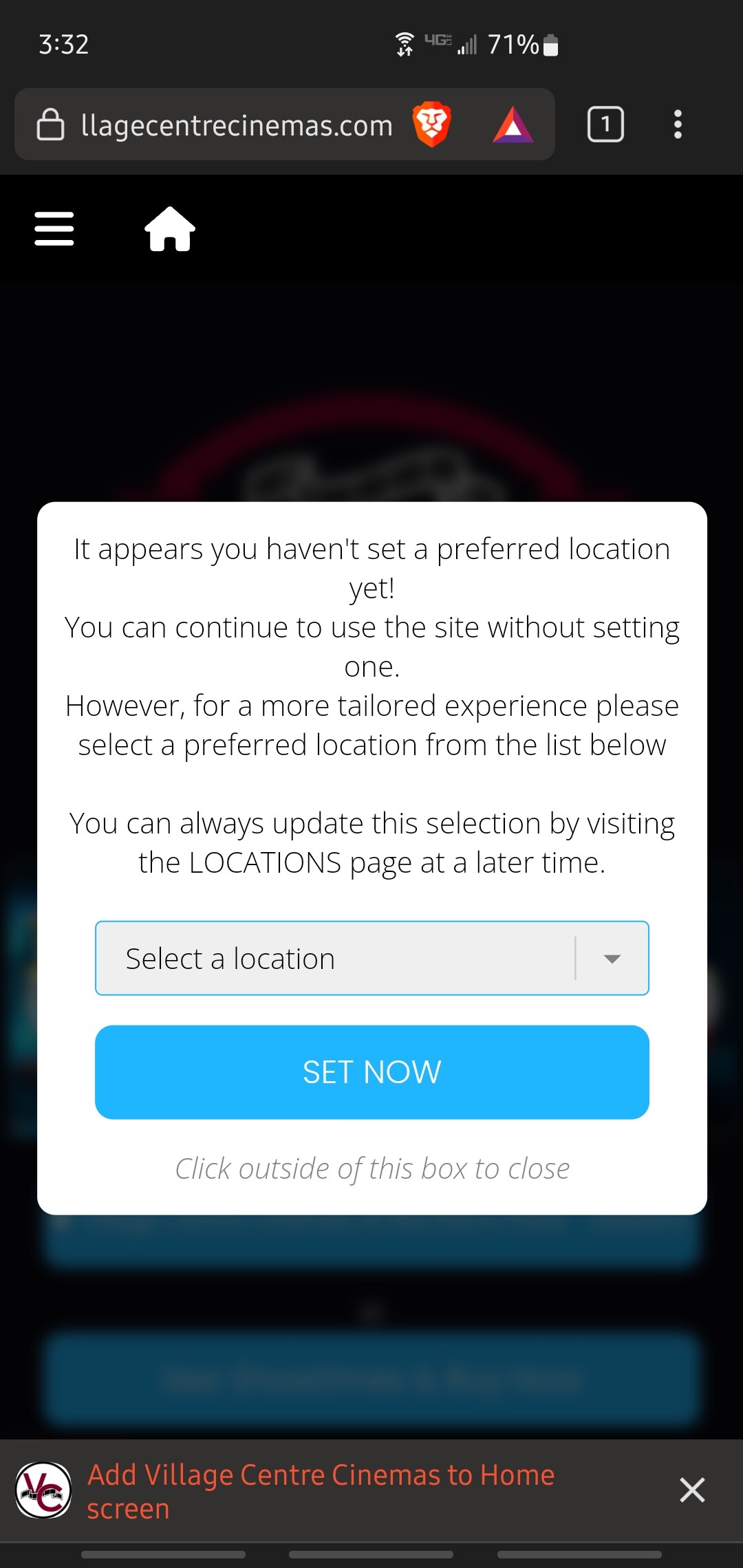743x1568 pixels.
Task: Go to the site home page icon
Action: (170, 229)
